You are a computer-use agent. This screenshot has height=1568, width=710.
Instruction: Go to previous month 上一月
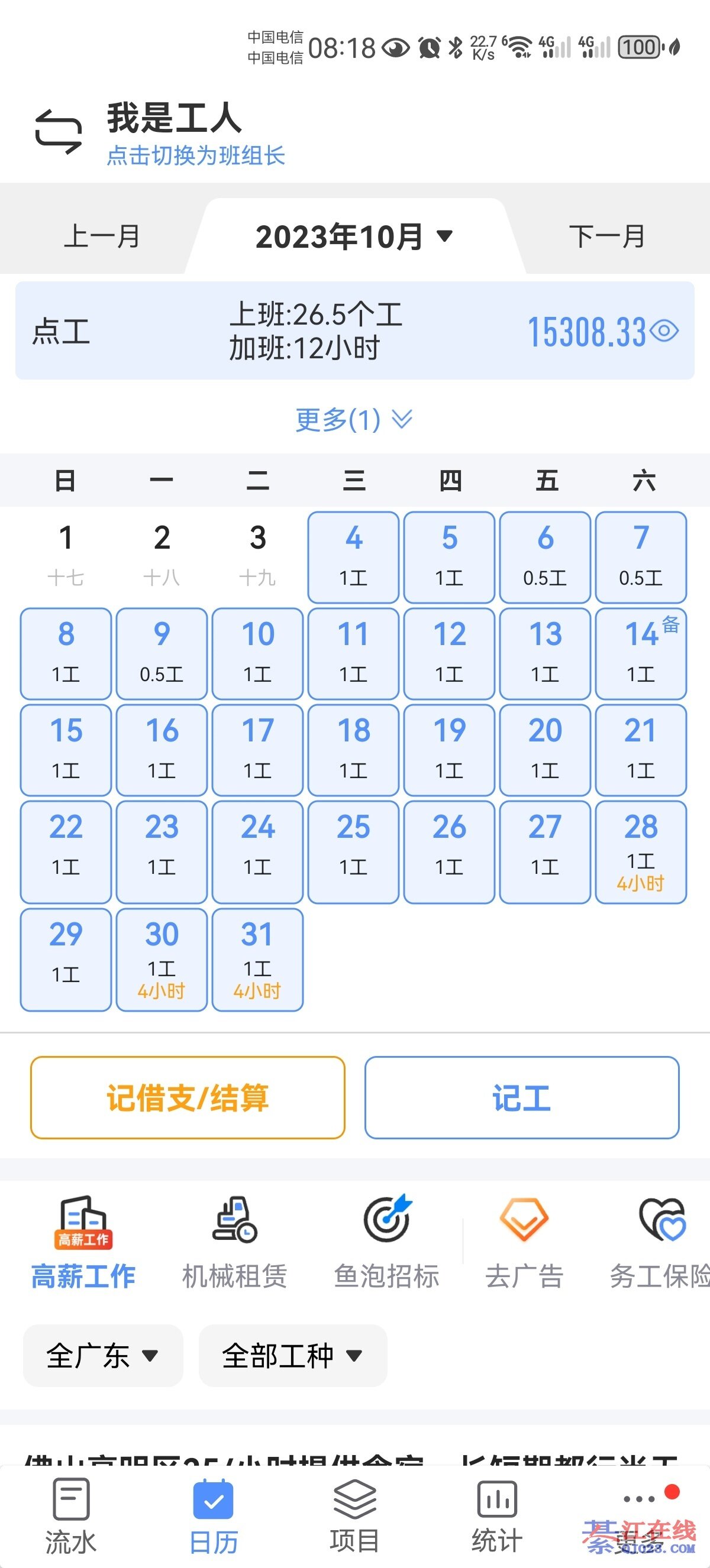(x=102, y=236)
